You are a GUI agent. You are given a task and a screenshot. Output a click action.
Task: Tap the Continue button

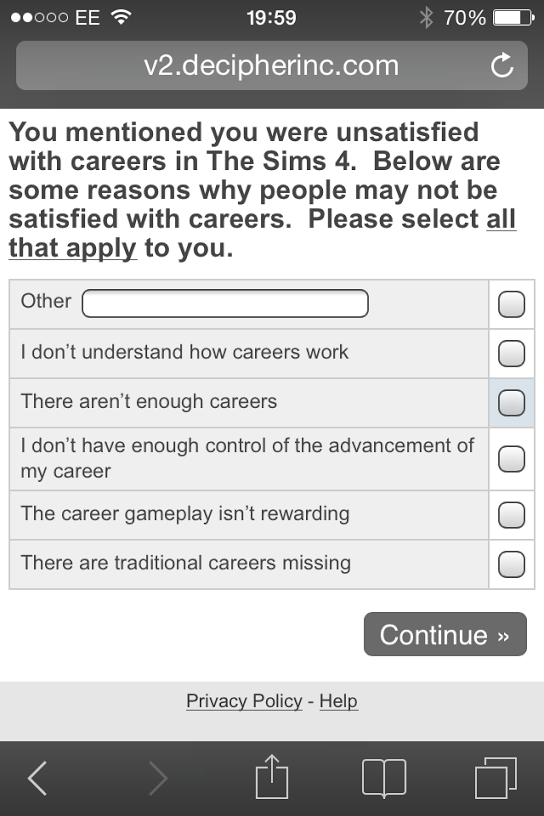(x=445, y=634)
